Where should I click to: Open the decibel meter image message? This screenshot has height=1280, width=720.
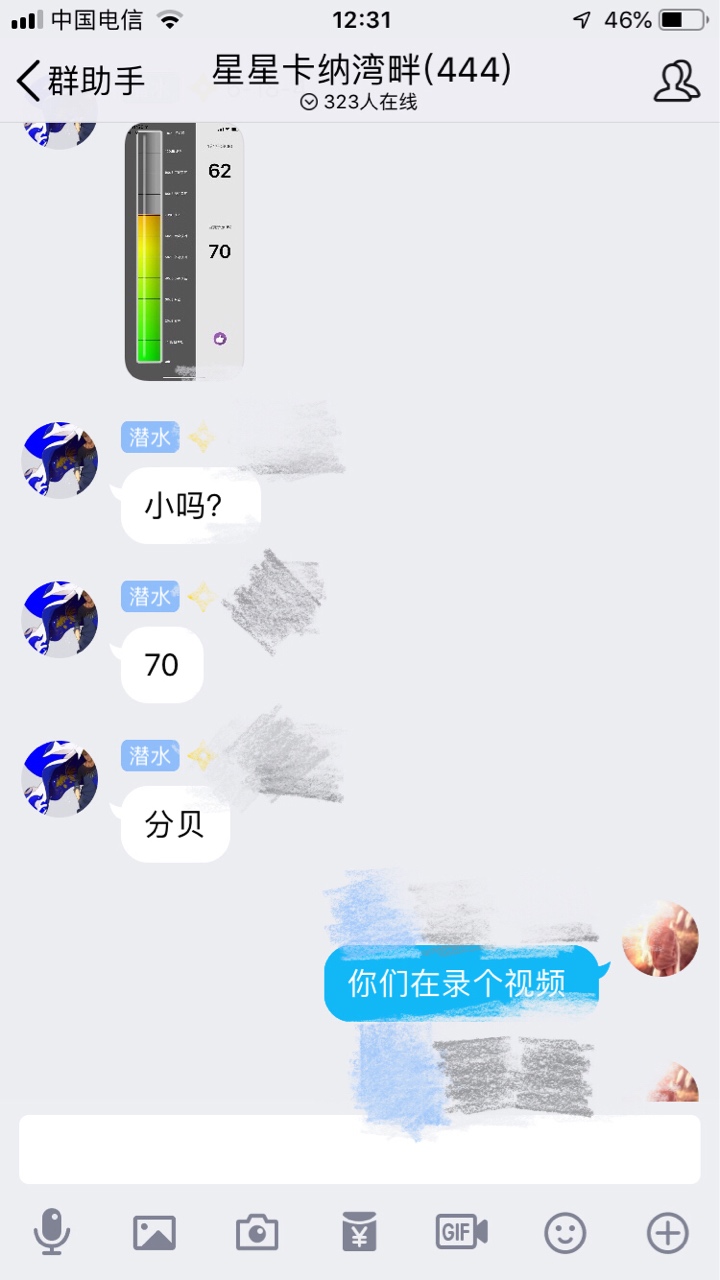point(184,252)
